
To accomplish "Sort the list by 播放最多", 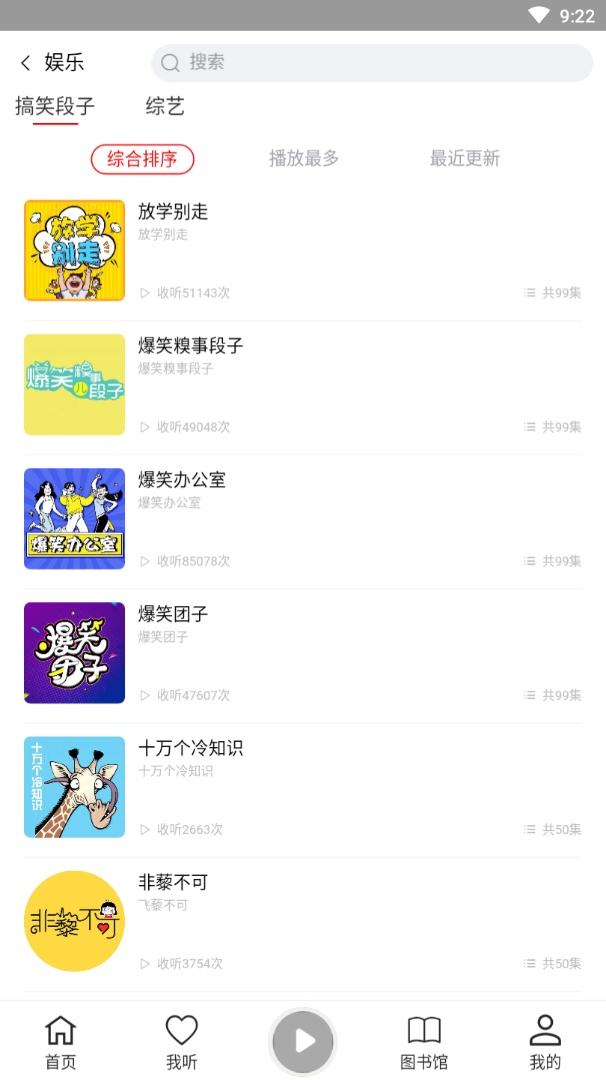I will pos(304,159).
